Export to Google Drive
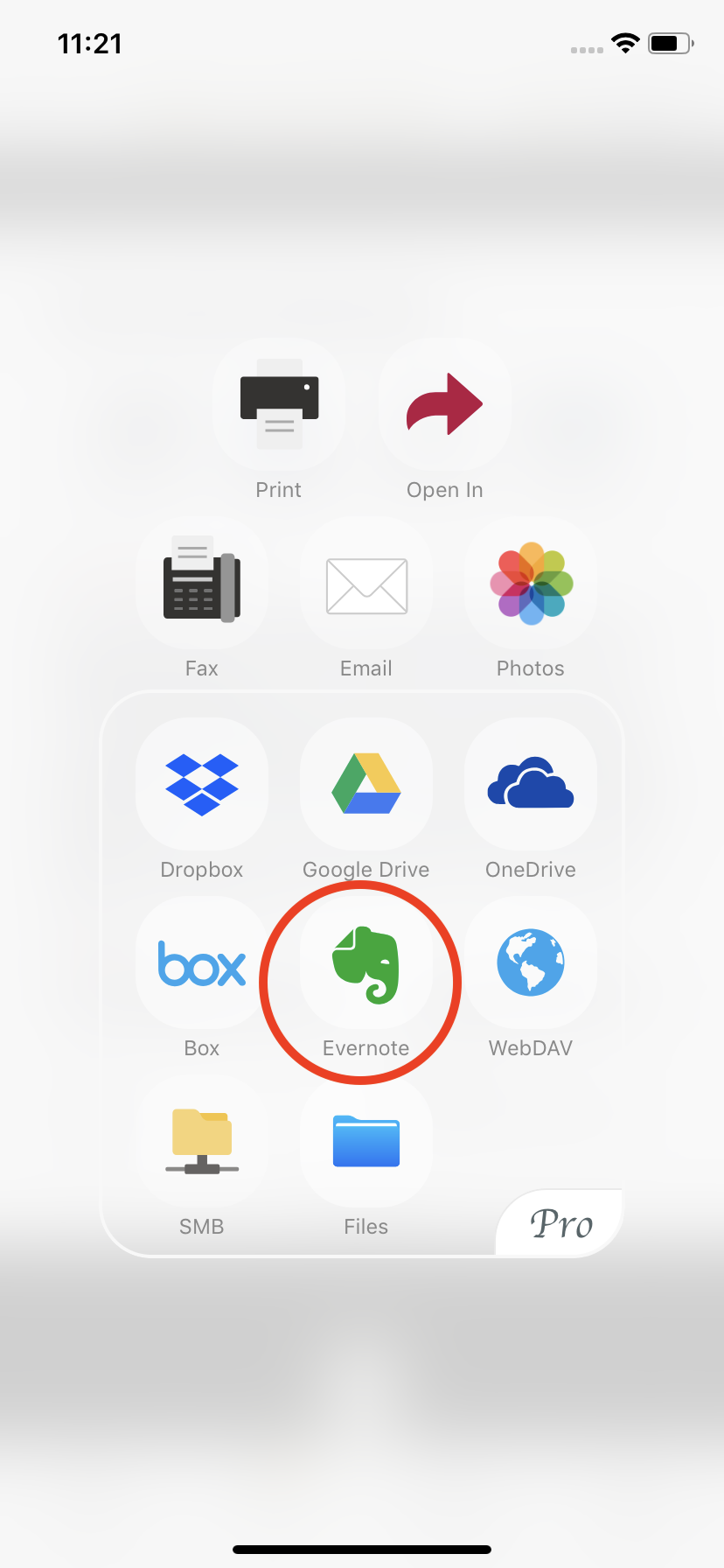The height and width of the screenshot is (1568, 724). point(365,784)
